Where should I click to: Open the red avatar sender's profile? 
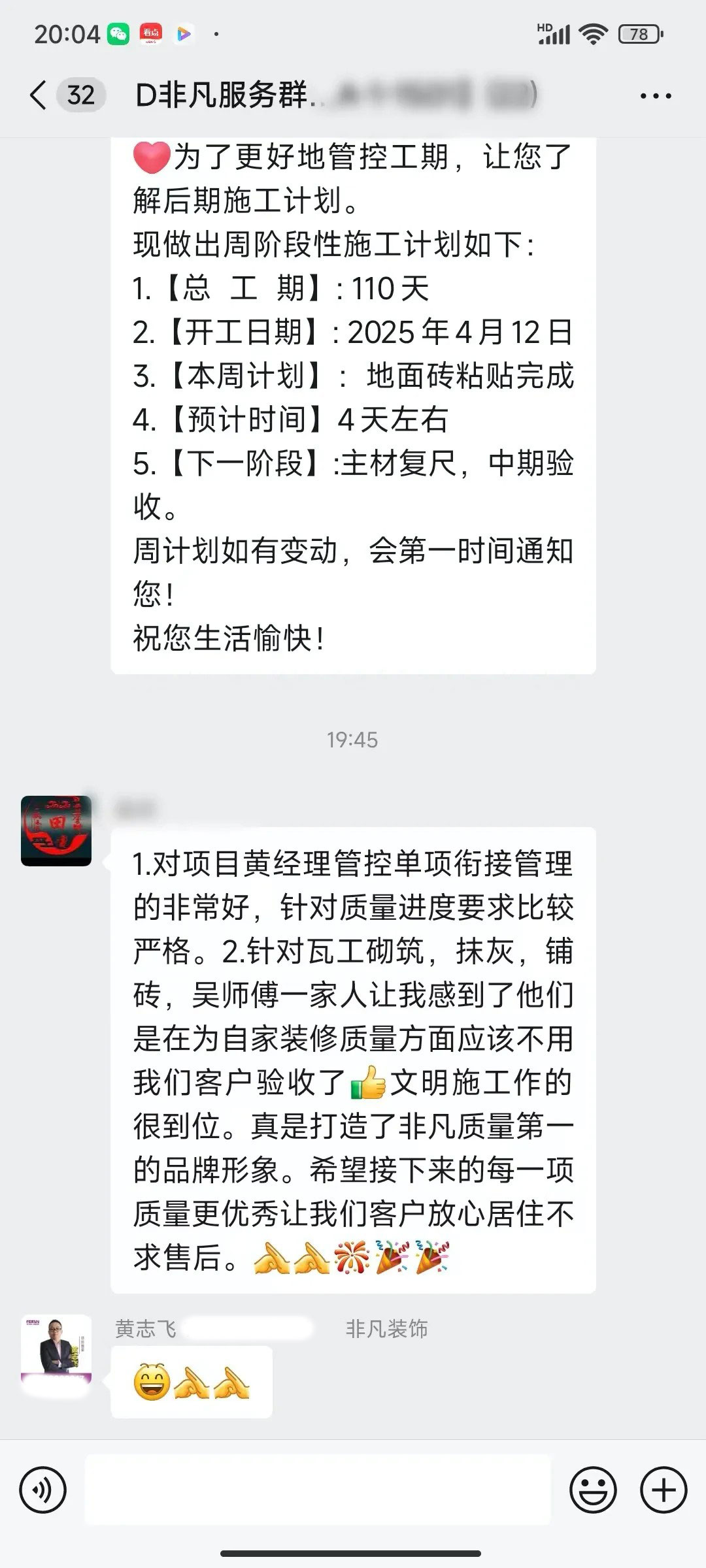56,830
